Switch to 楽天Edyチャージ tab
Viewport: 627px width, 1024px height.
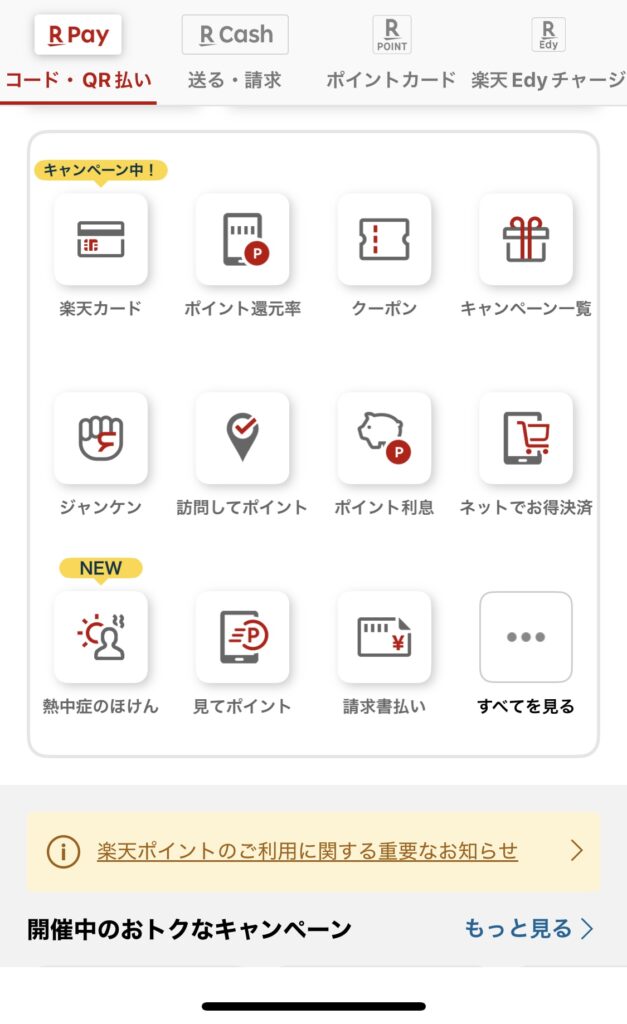pyautogui.click(x=548, y=54)
